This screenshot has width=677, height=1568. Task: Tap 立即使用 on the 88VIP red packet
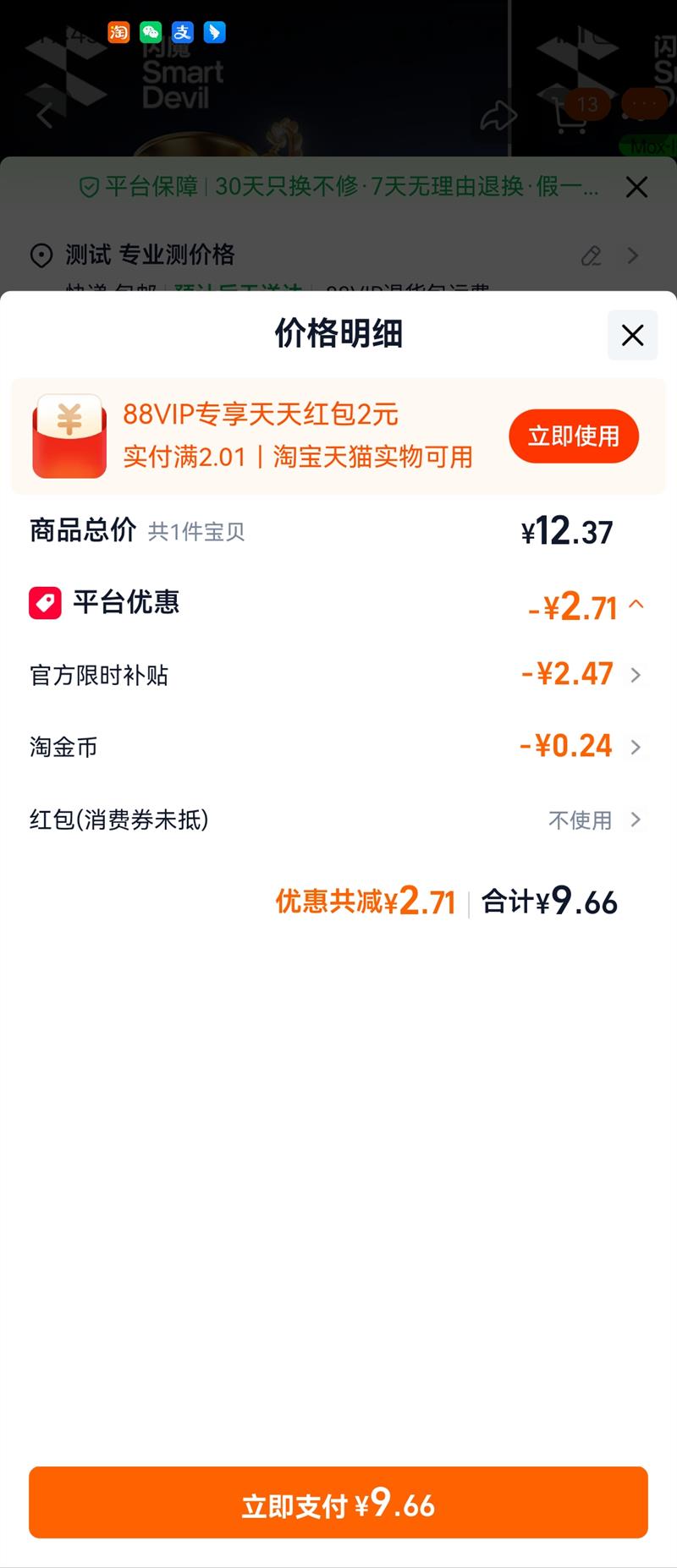pyautogui.click(x=573, y=436)
